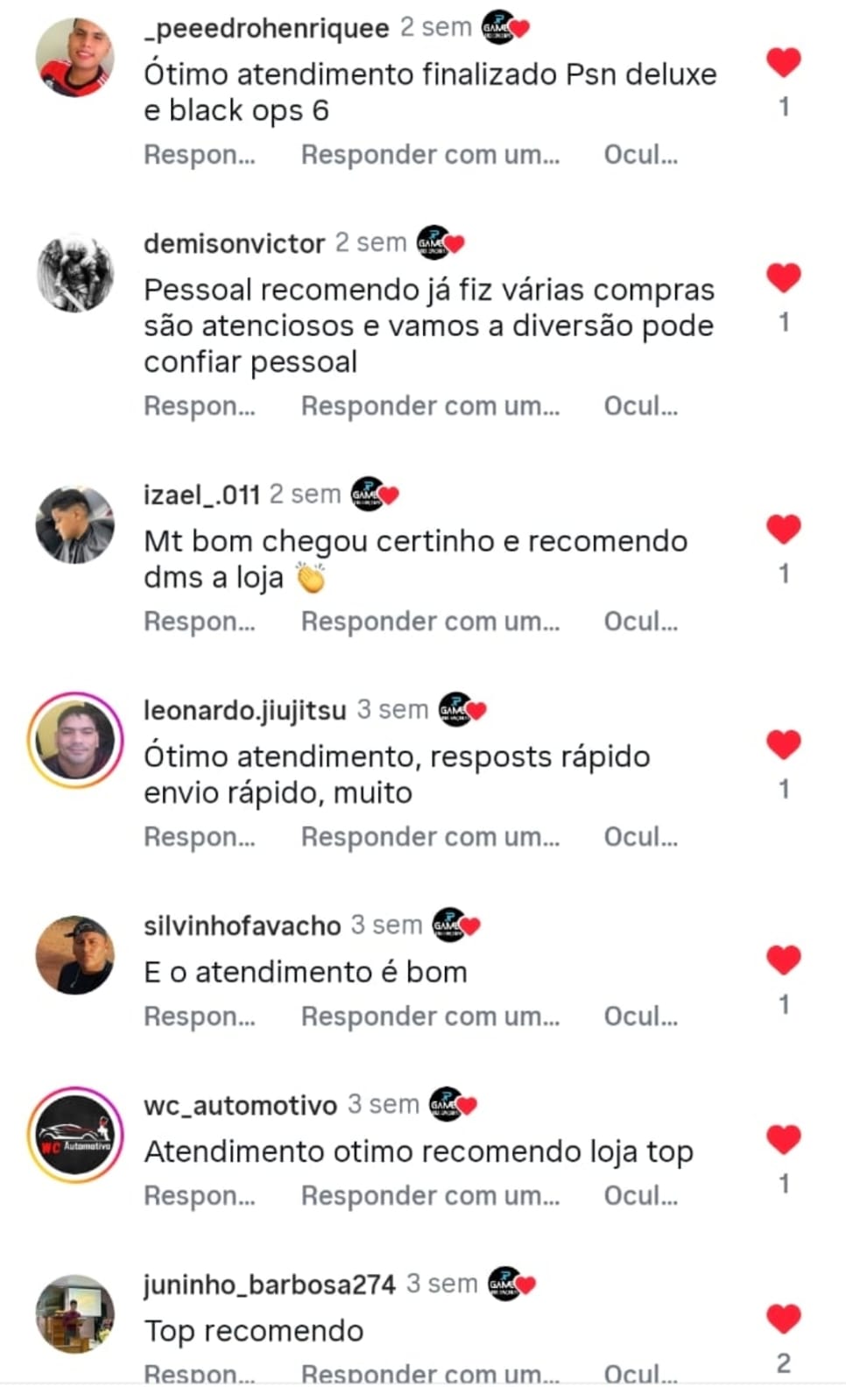Reply to wc_automotivo's comment
Screen dimensions: 846x1400
pyautogui.click(x=199, y=1196)
